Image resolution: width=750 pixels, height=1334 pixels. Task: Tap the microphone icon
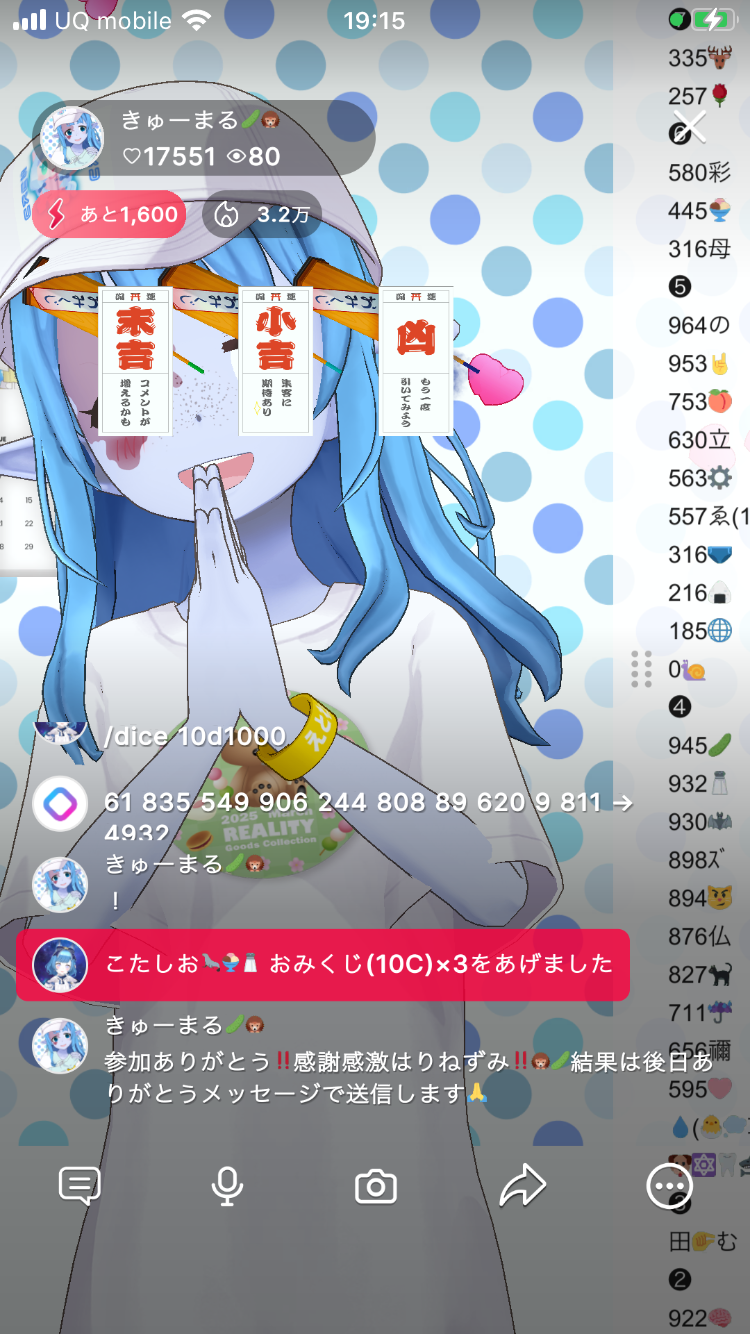pos(227,1186)
